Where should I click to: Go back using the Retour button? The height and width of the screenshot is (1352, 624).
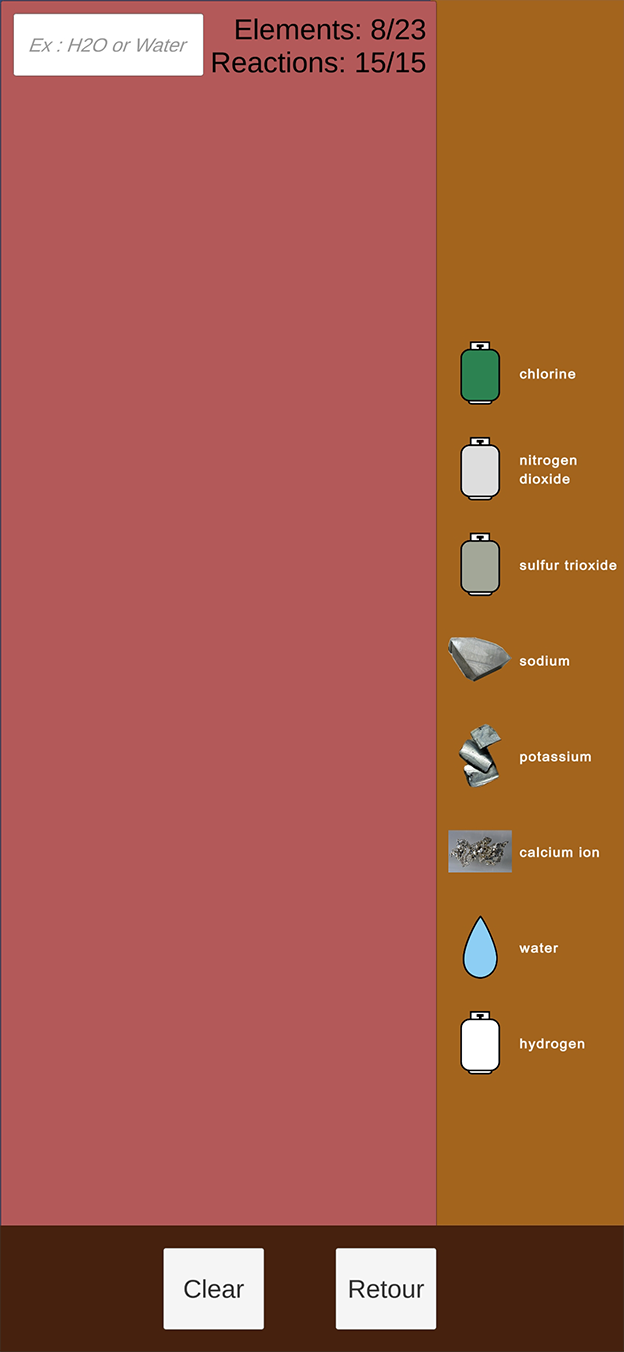[x=386, y=1289]
